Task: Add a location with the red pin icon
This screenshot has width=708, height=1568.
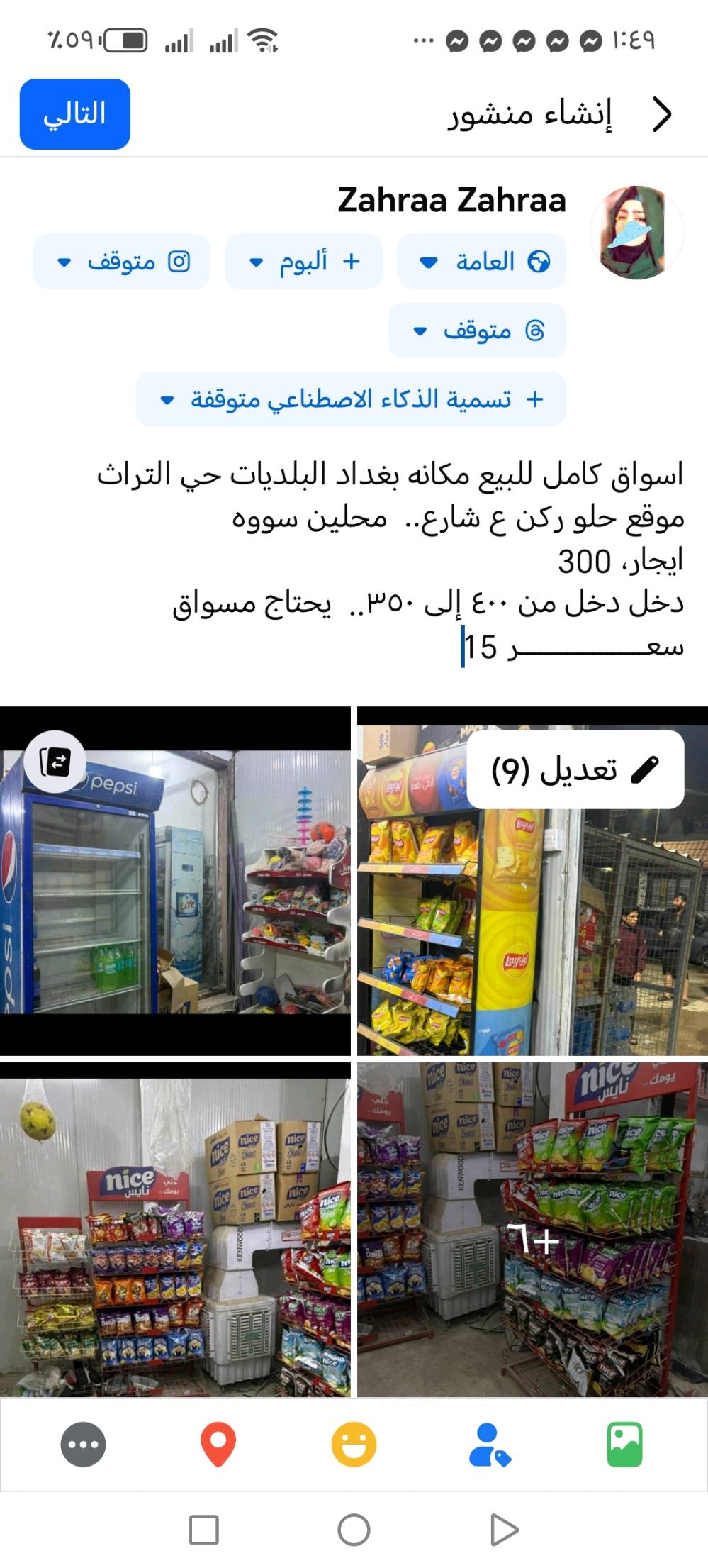Action: pyautogui.click(x=217, y=1447)
